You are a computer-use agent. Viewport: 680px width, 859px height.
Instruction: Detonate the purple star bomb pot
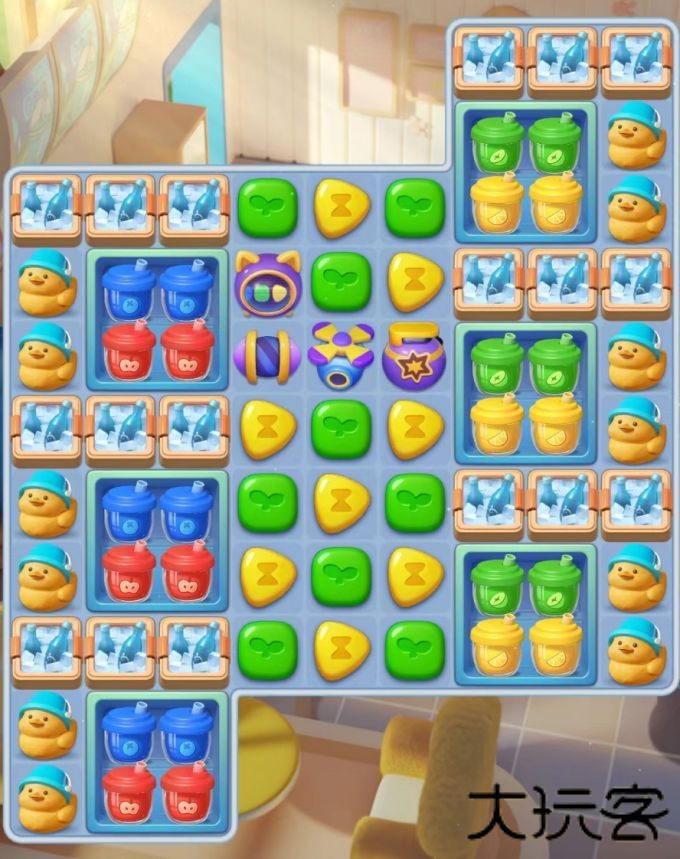pyautogui.click(x=414, y=357)
